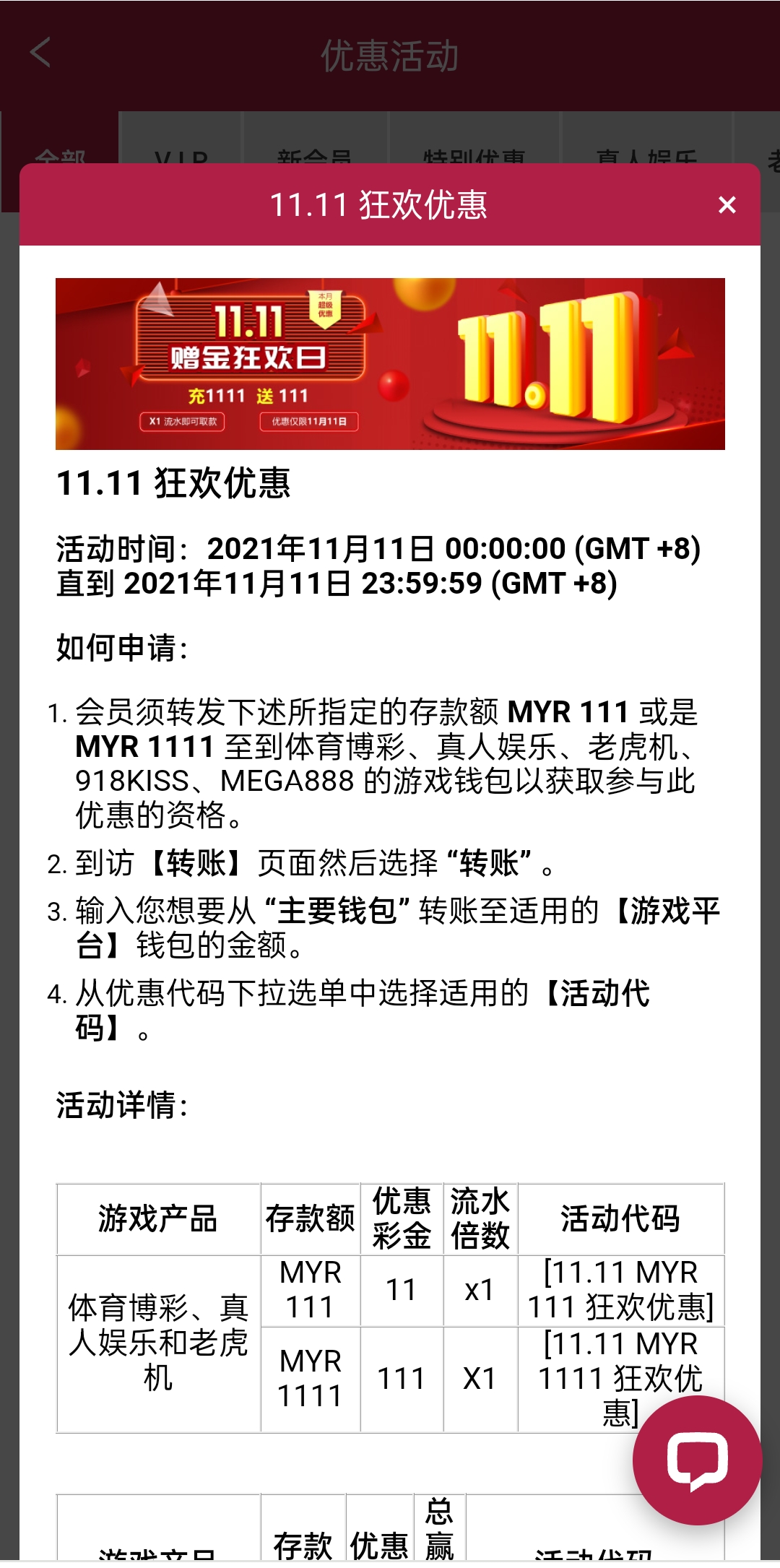Go back from 优惠活动 page
This screenshot has height=1568, width=780.
[40, 53]
